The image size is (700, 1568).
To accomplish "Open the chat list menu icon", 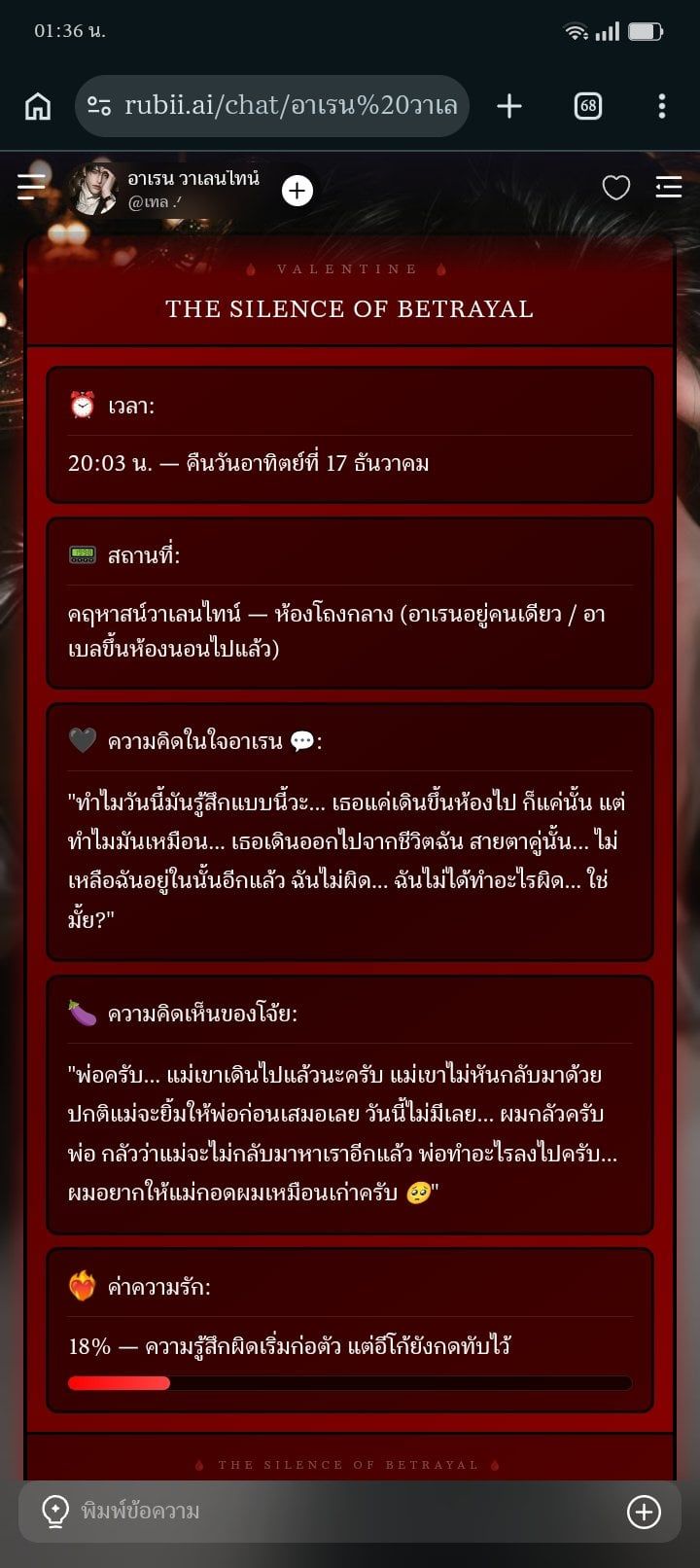I will pos(669,188).
